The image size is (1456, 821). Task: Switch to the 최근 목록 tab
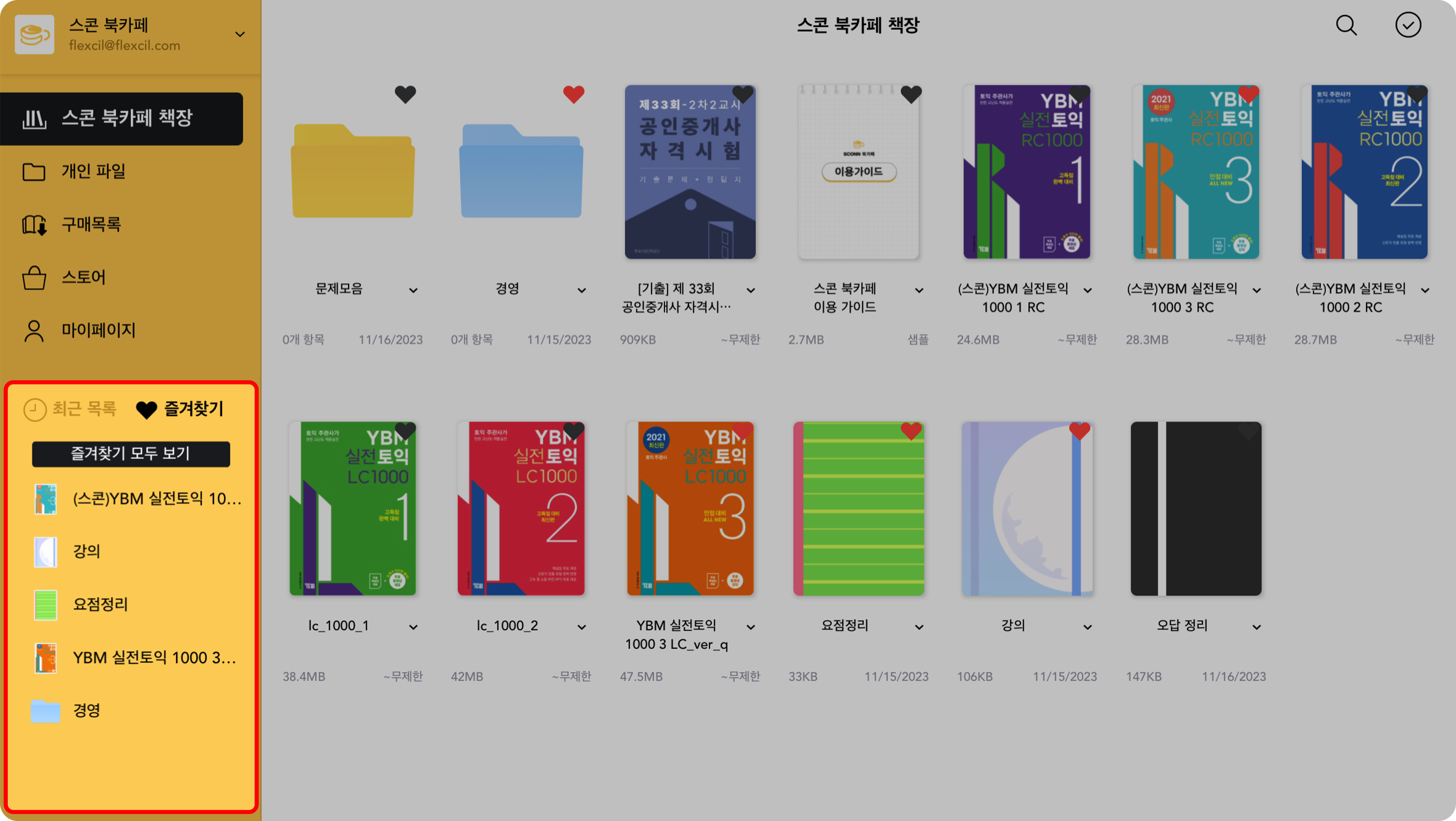70,409
